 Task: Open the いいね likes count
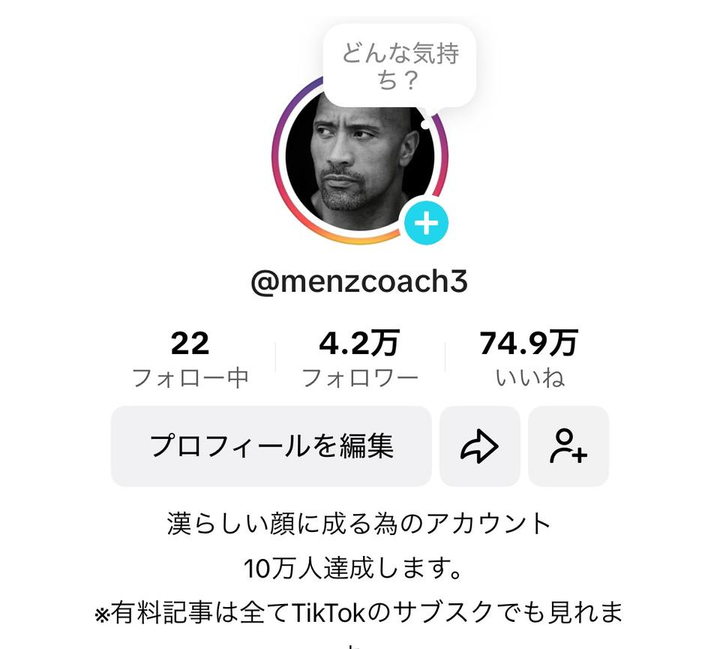pos(528,359)
